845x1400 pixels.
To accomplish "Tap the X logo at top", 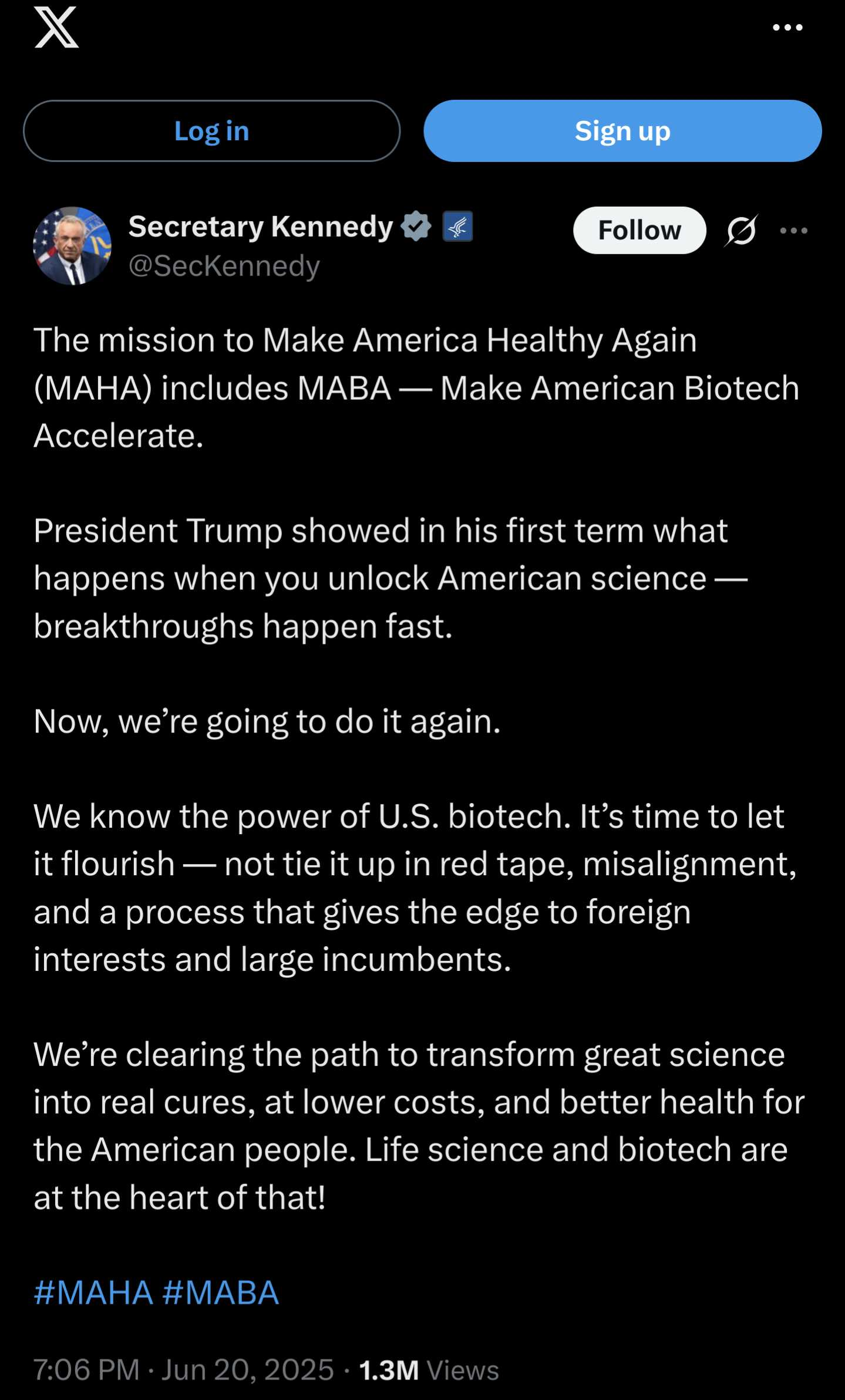I will [56, 27].
